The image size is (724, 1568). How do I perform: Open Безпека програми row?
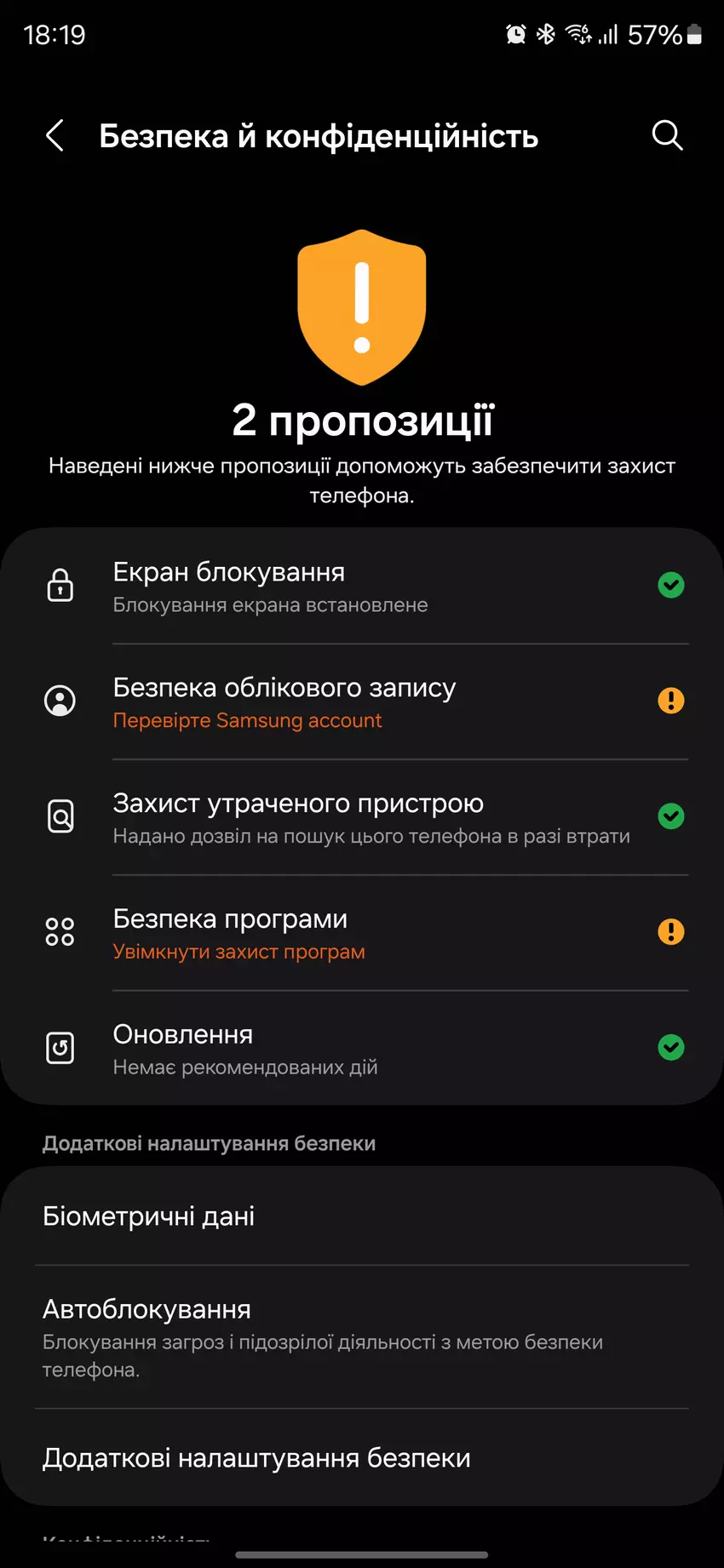pyautogui.click(x=362, y=934)
